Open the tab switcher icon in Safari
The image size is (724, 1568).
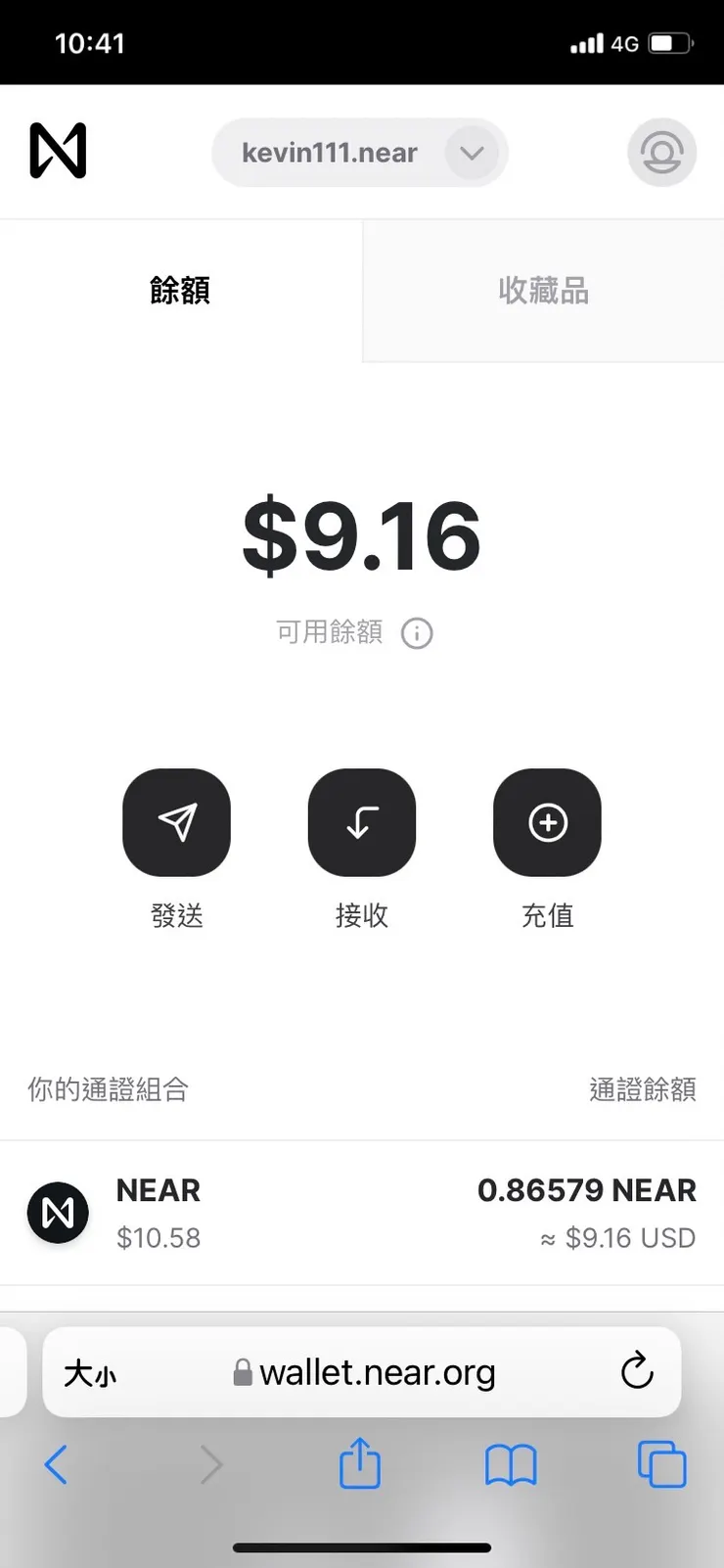[660, 1463]
